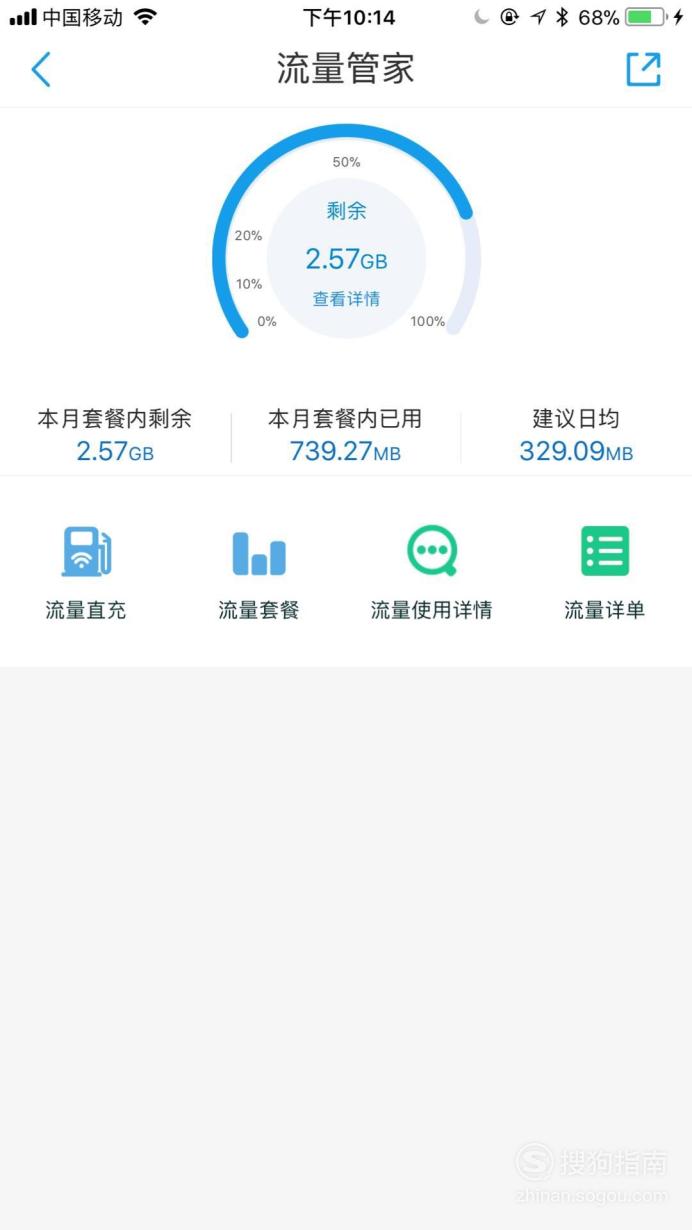Image resolution: width=692 pixels, height=1230 pixels.
Task: Open 流量详单 data bill list
Action: 605,573
